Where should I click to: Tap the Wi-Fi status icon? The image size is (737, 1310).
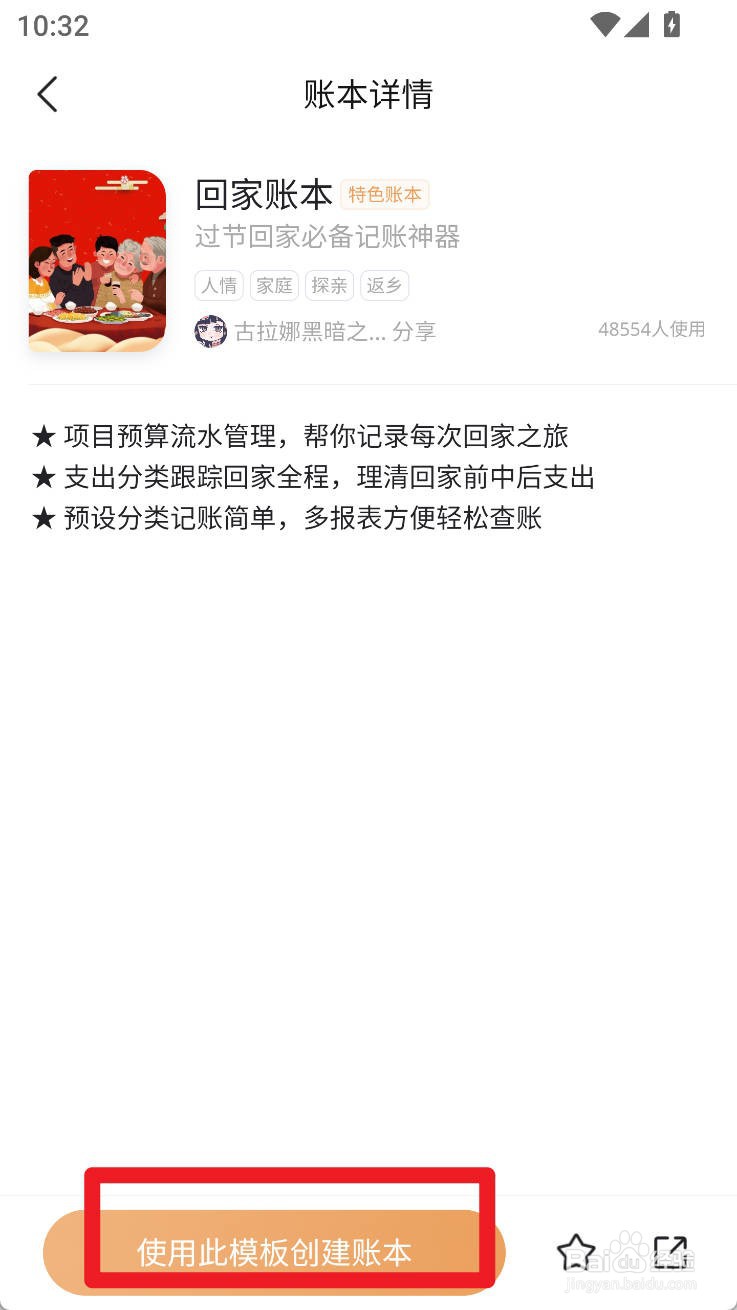(x=604, y=25)
